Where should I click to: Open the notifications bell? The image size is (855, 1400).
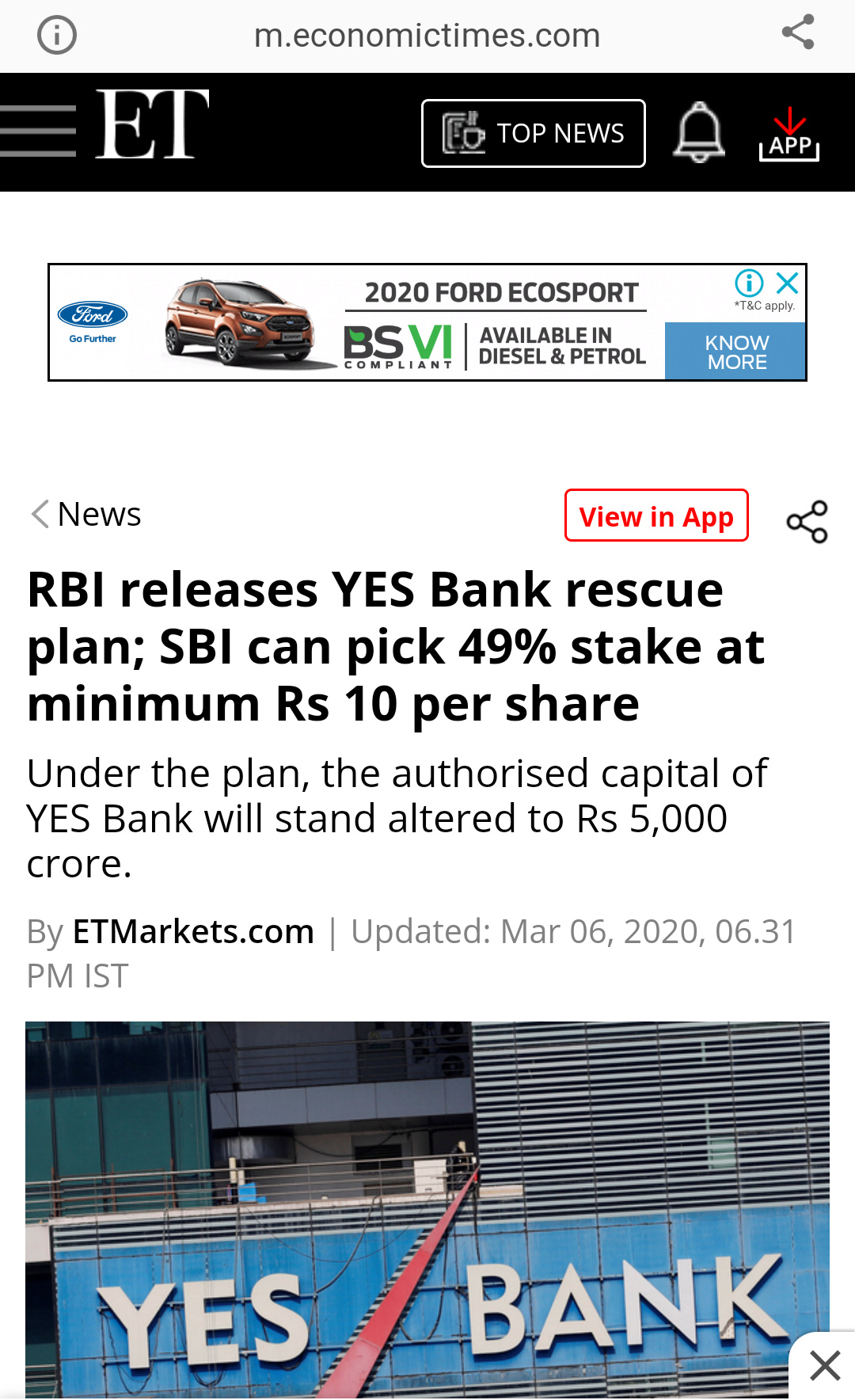pos(699,132)
